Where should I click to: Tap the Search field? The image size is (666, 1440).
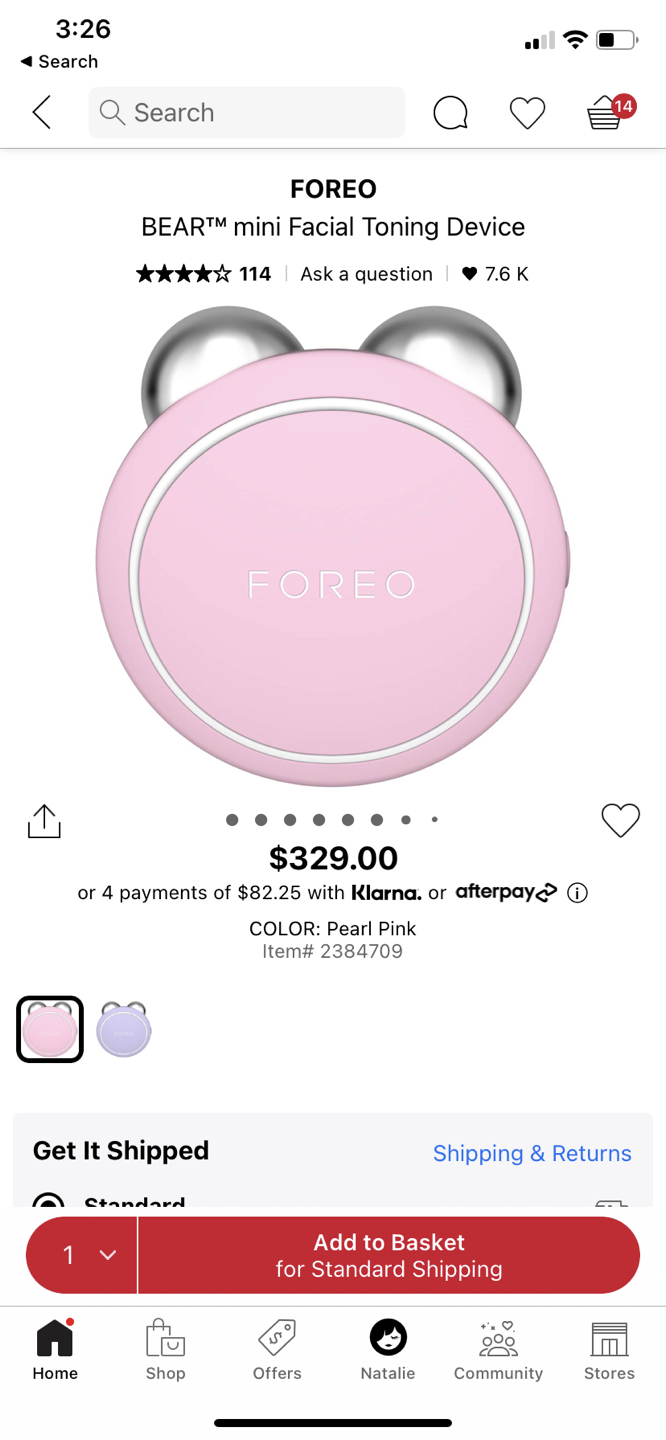click(x=247, y=112)
